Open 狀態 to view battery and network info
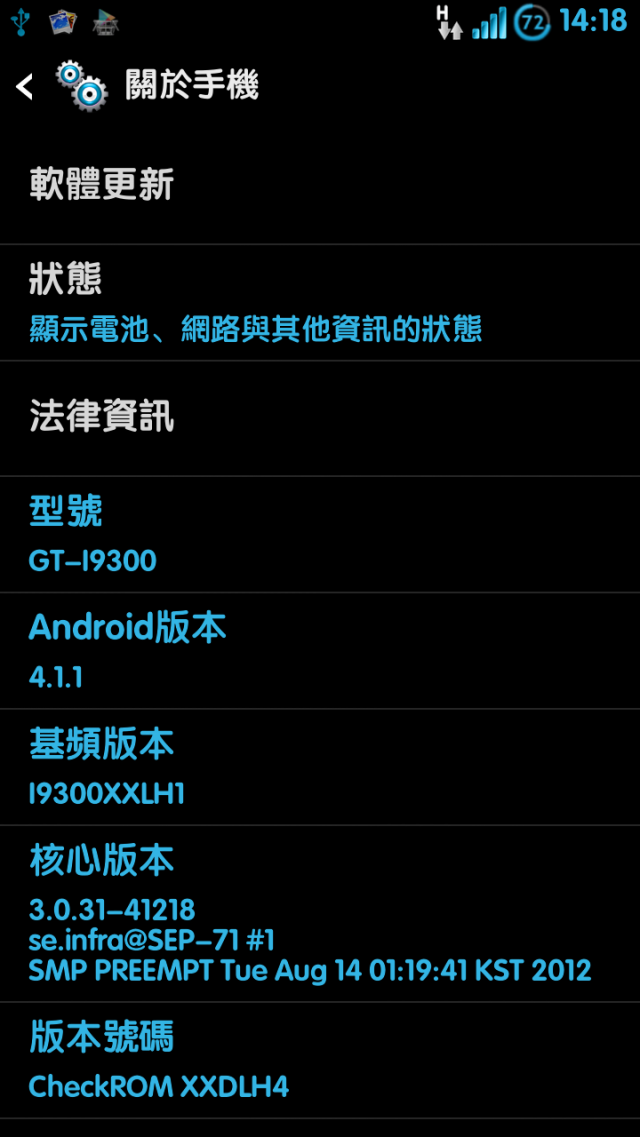640x1138 pixels. point(320,302)
